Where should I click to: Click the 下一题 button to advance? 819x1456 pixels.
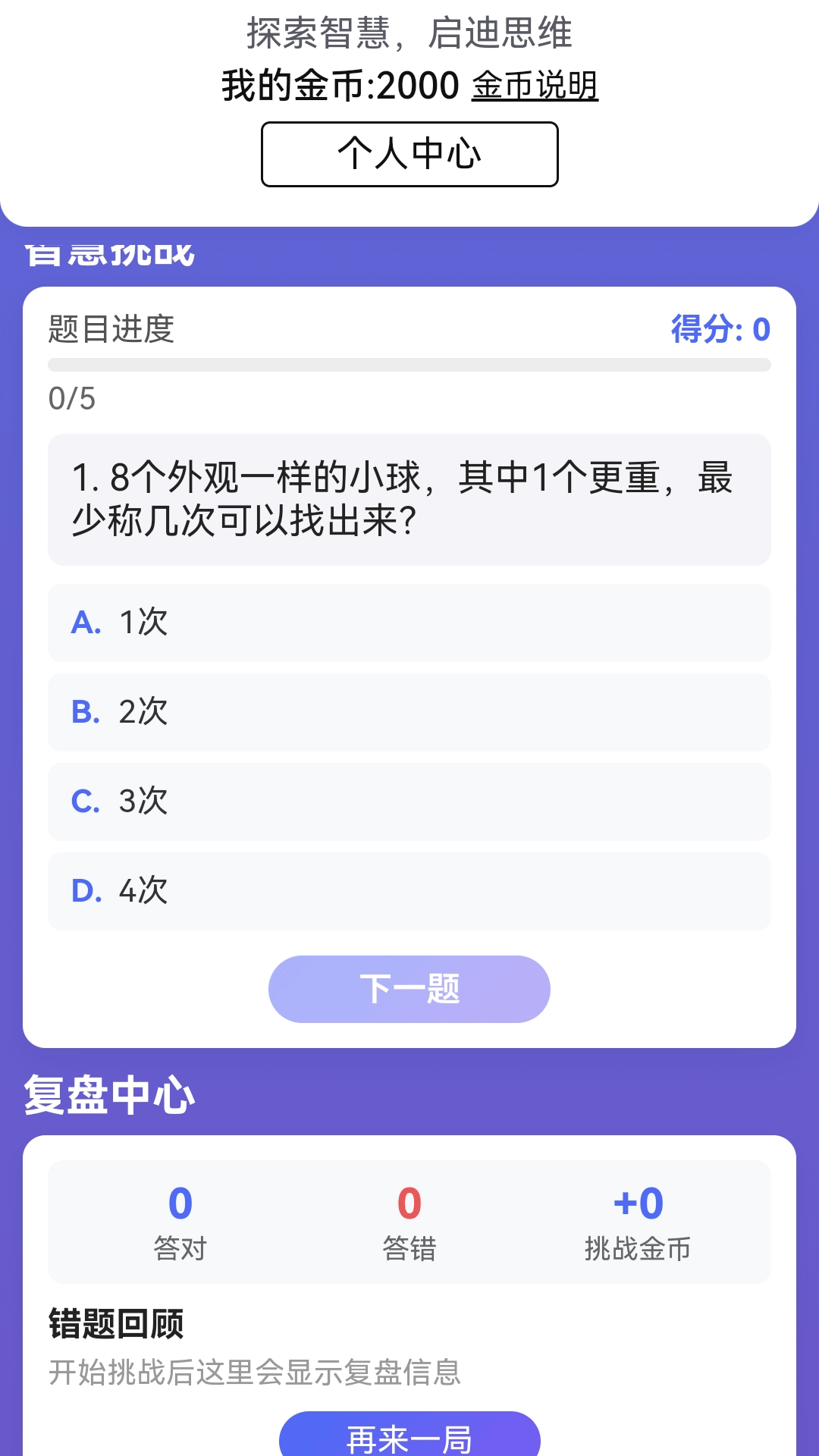(x=408, y=988)
